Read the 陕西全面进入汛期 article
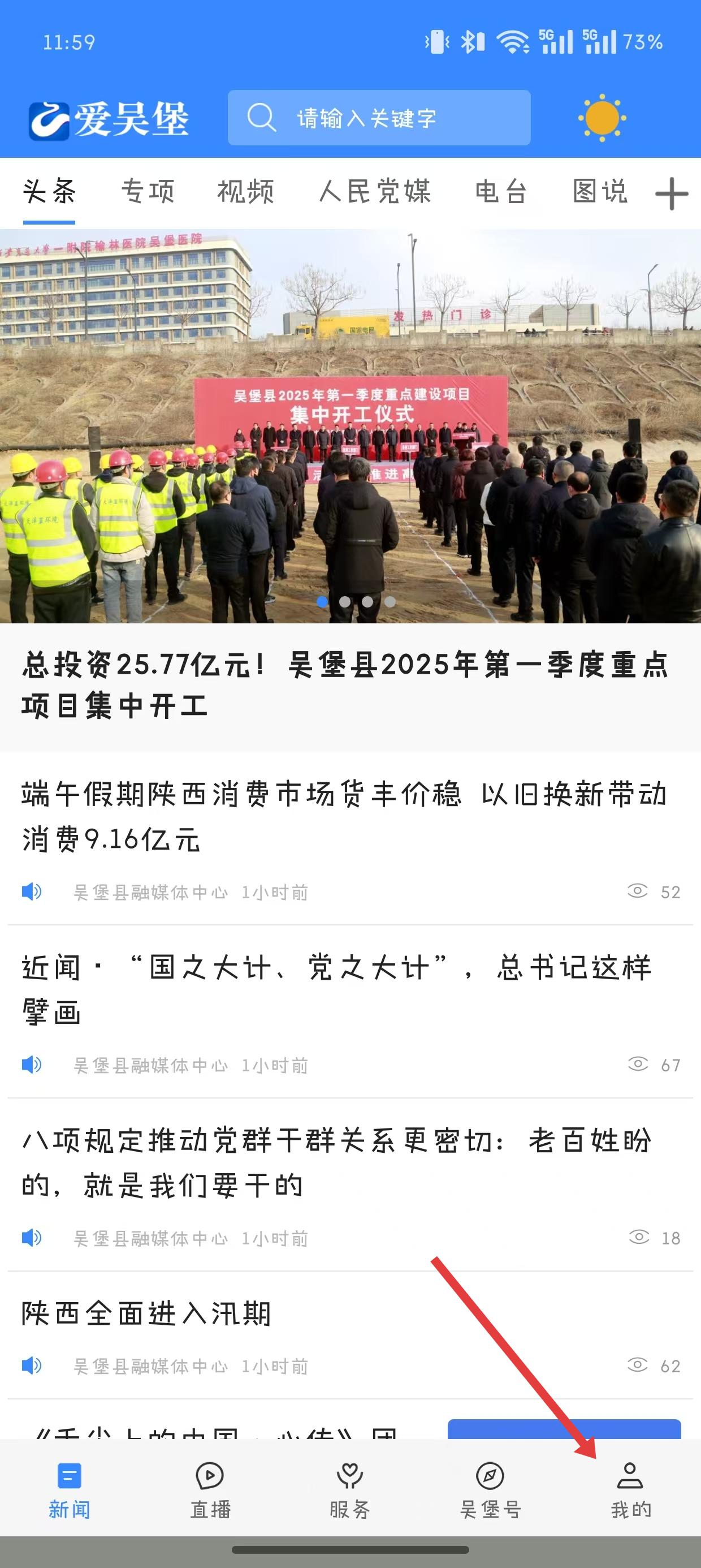 [x=147, y=1313]
